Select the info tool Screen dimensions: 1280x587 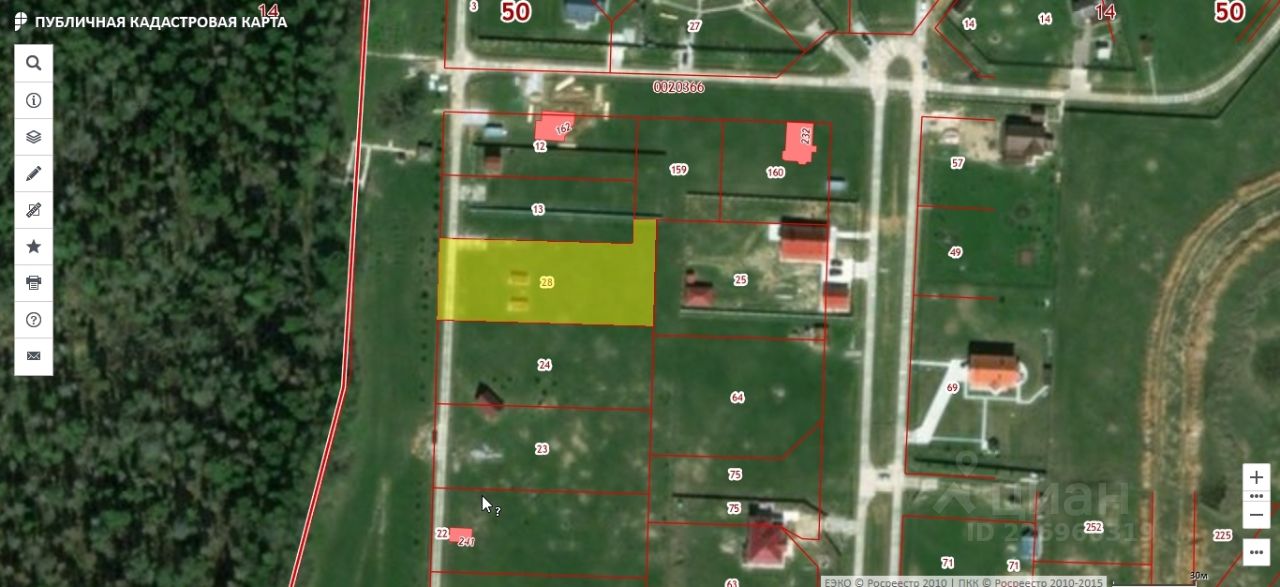(33, 100)
